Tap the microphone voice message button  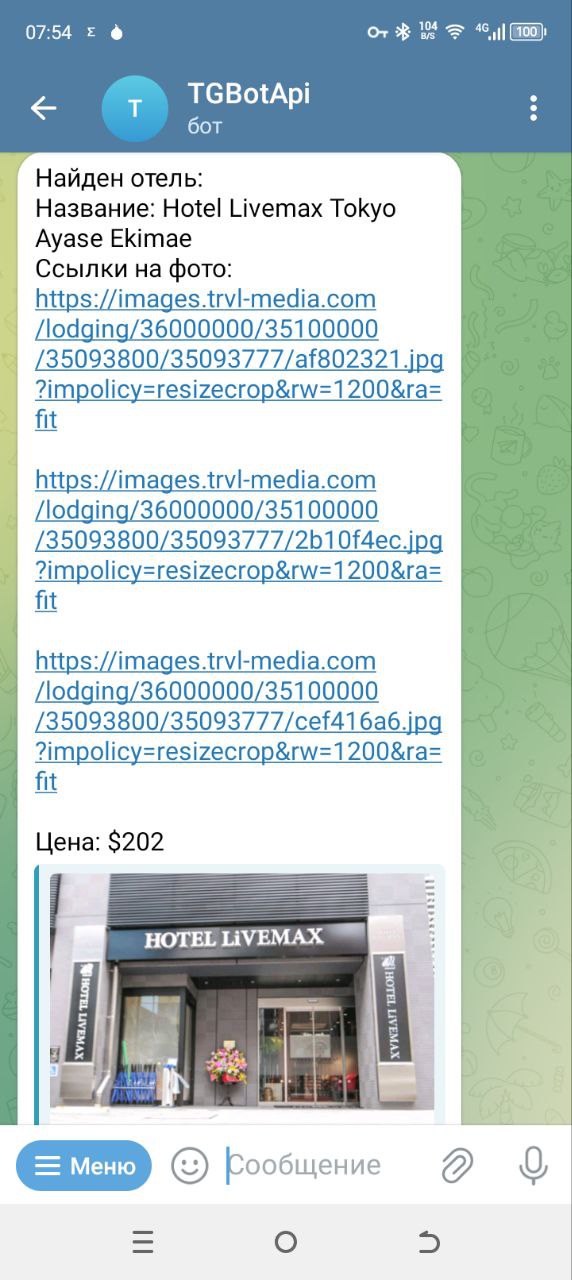point(533,1165)
